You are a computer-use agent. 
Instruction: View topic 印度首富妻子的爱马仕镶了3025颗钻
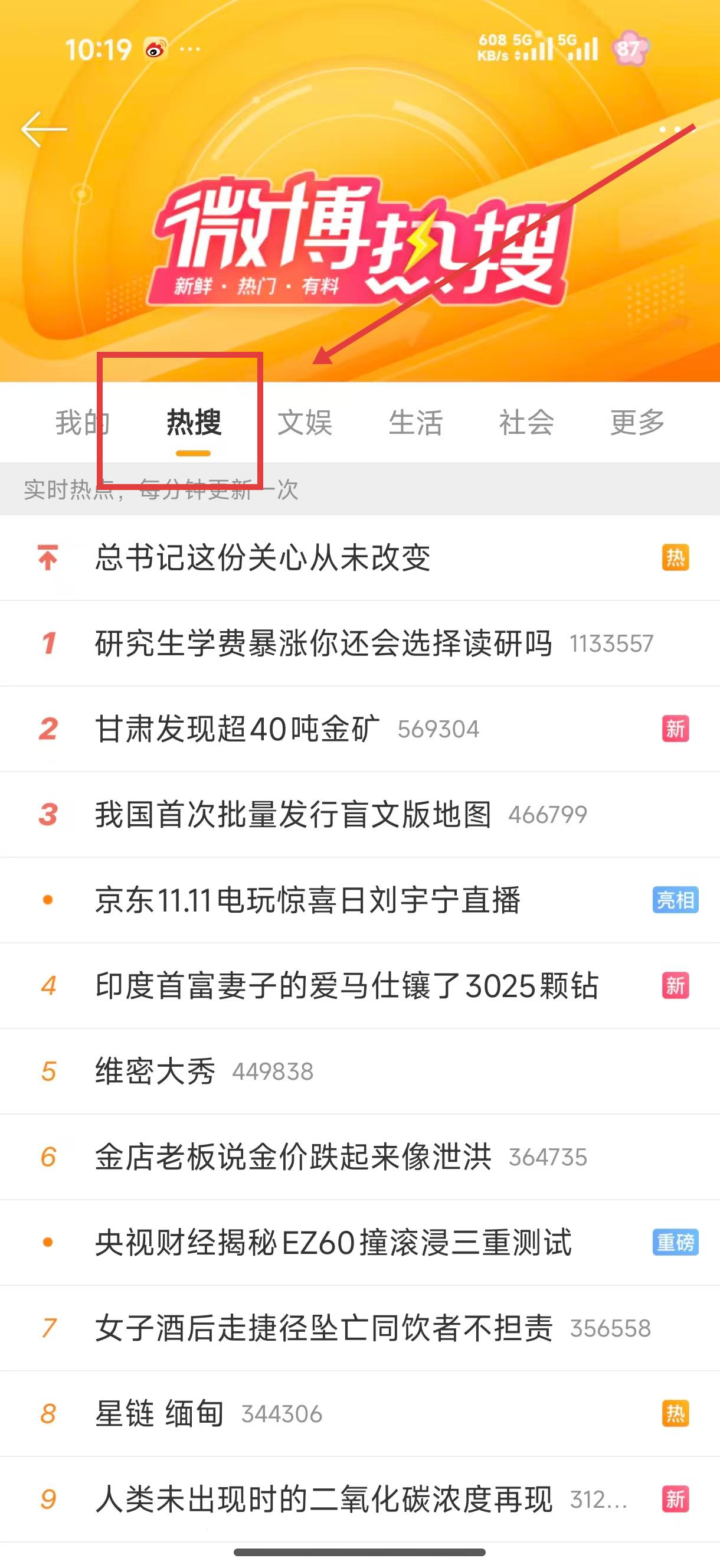347,986
